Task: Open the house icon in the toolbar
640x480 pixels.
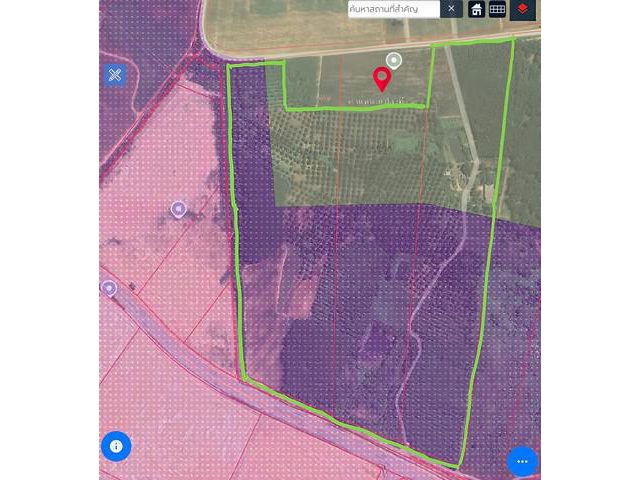Action: pos(477,10)
